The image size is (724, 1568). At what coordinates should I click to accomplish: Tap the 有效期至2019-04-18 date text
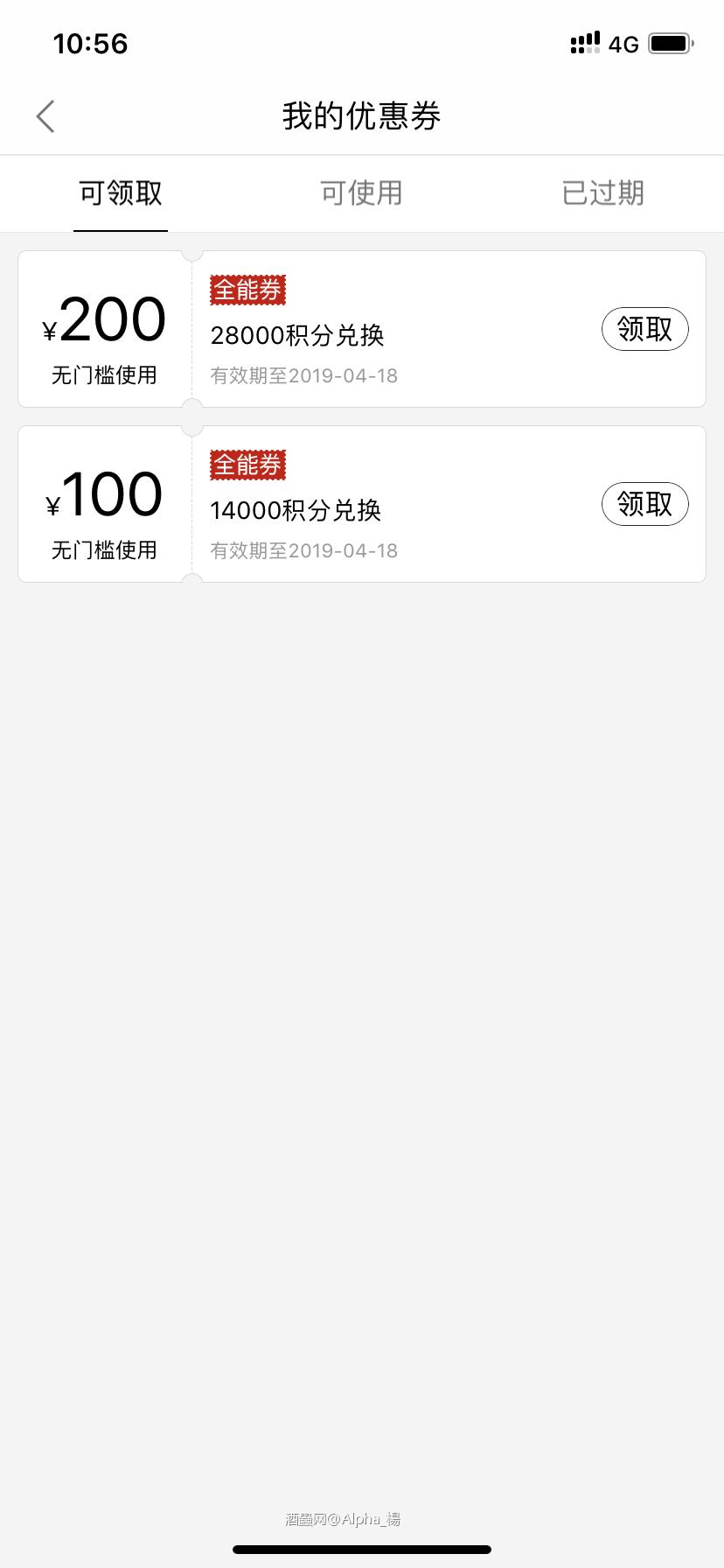[x=304, y=375]
